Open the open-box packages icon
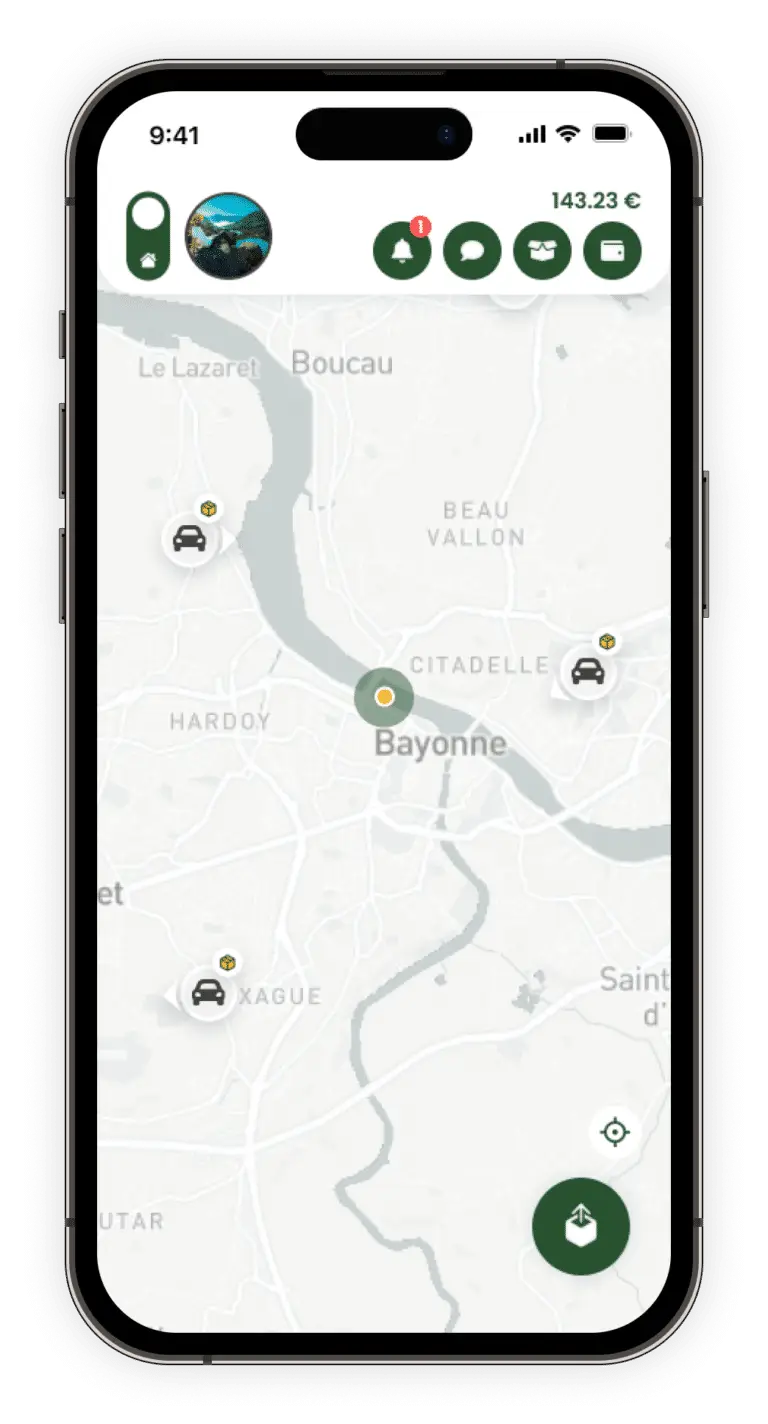The image size is (768, 1424). point(542,251)
